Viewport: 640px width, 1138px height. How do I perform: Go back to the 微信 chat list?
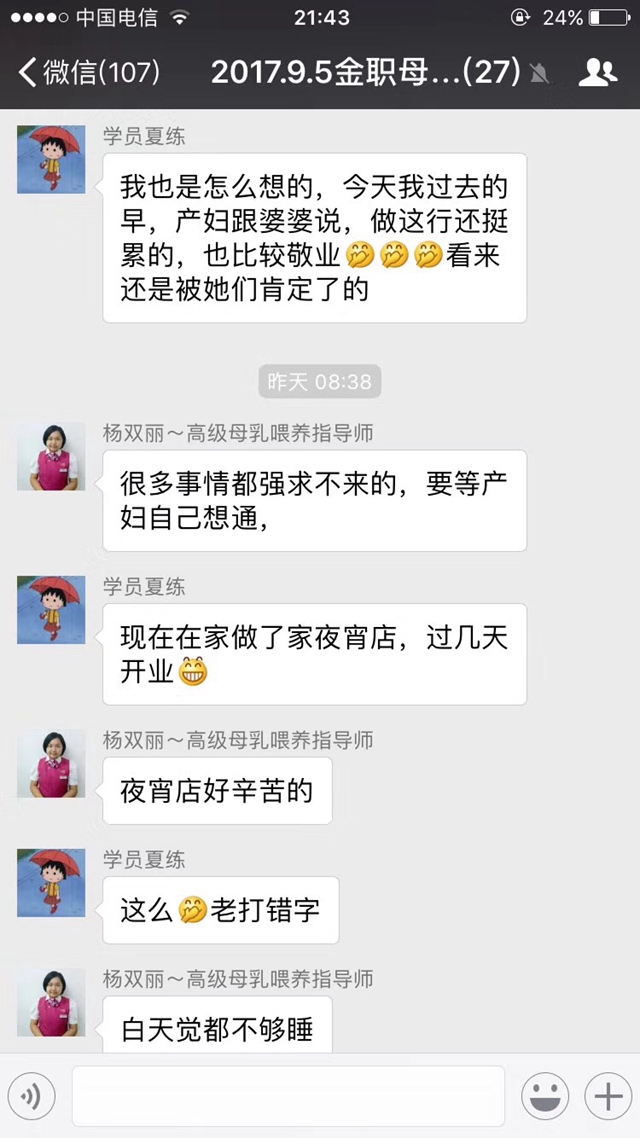(88, 72)
